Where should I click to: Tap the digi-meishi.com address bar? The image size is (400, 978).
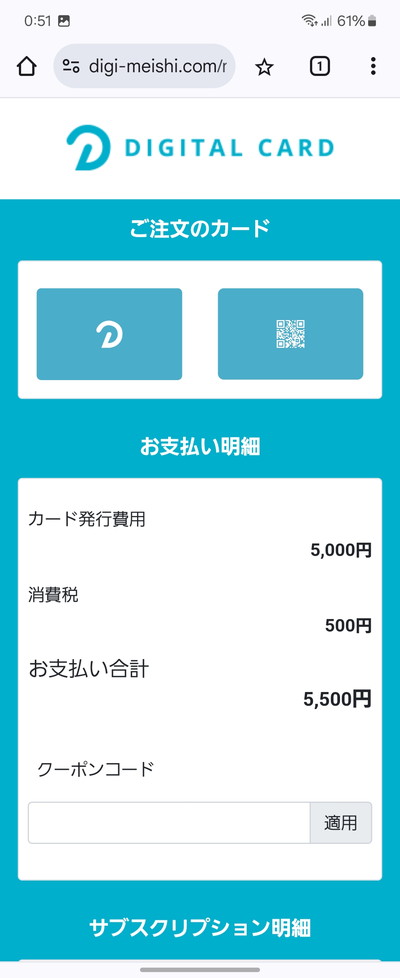click(x=144, y=66)
